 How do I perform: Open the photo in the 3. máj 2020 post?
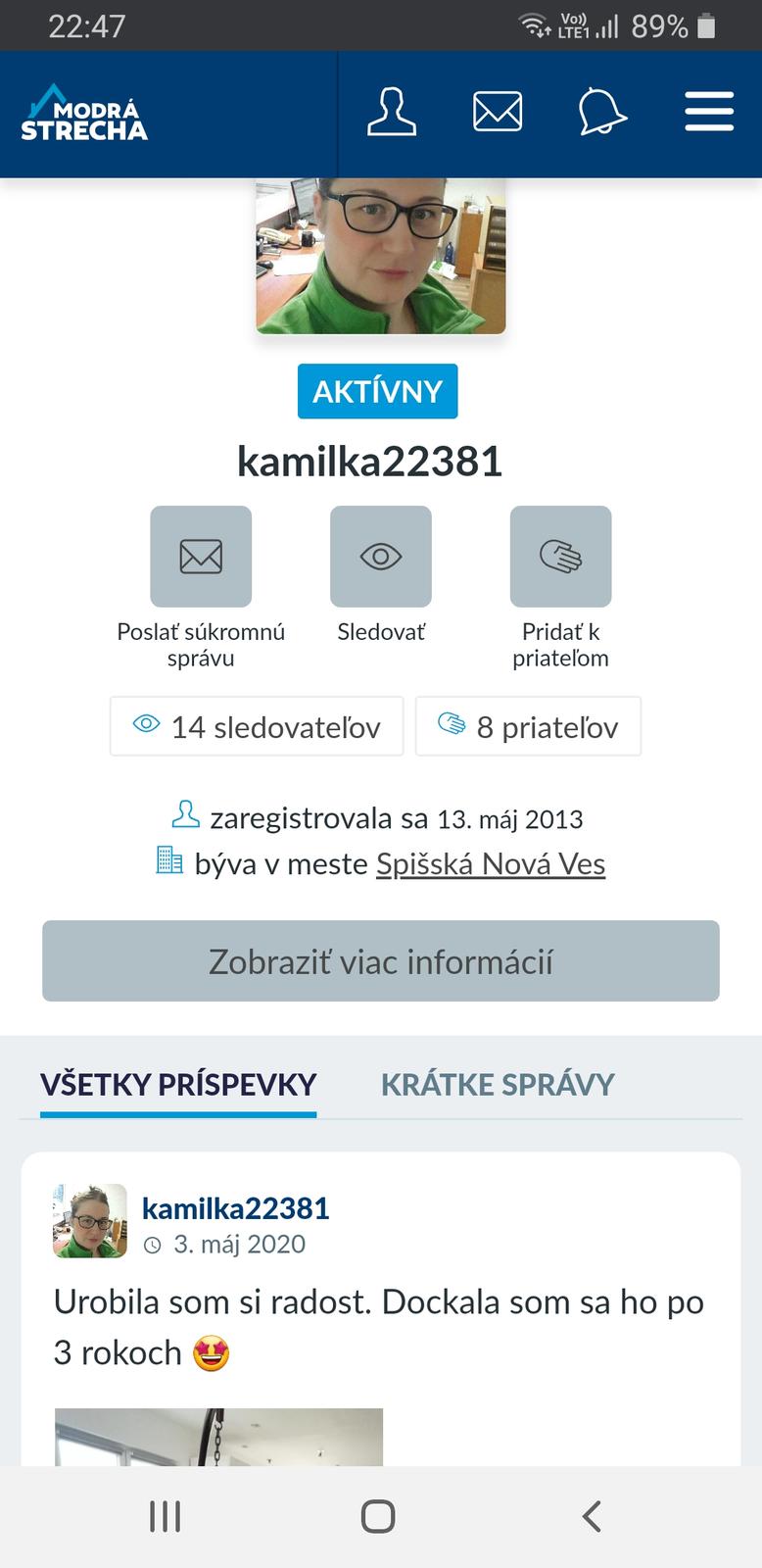click(x=218, y=1437)
